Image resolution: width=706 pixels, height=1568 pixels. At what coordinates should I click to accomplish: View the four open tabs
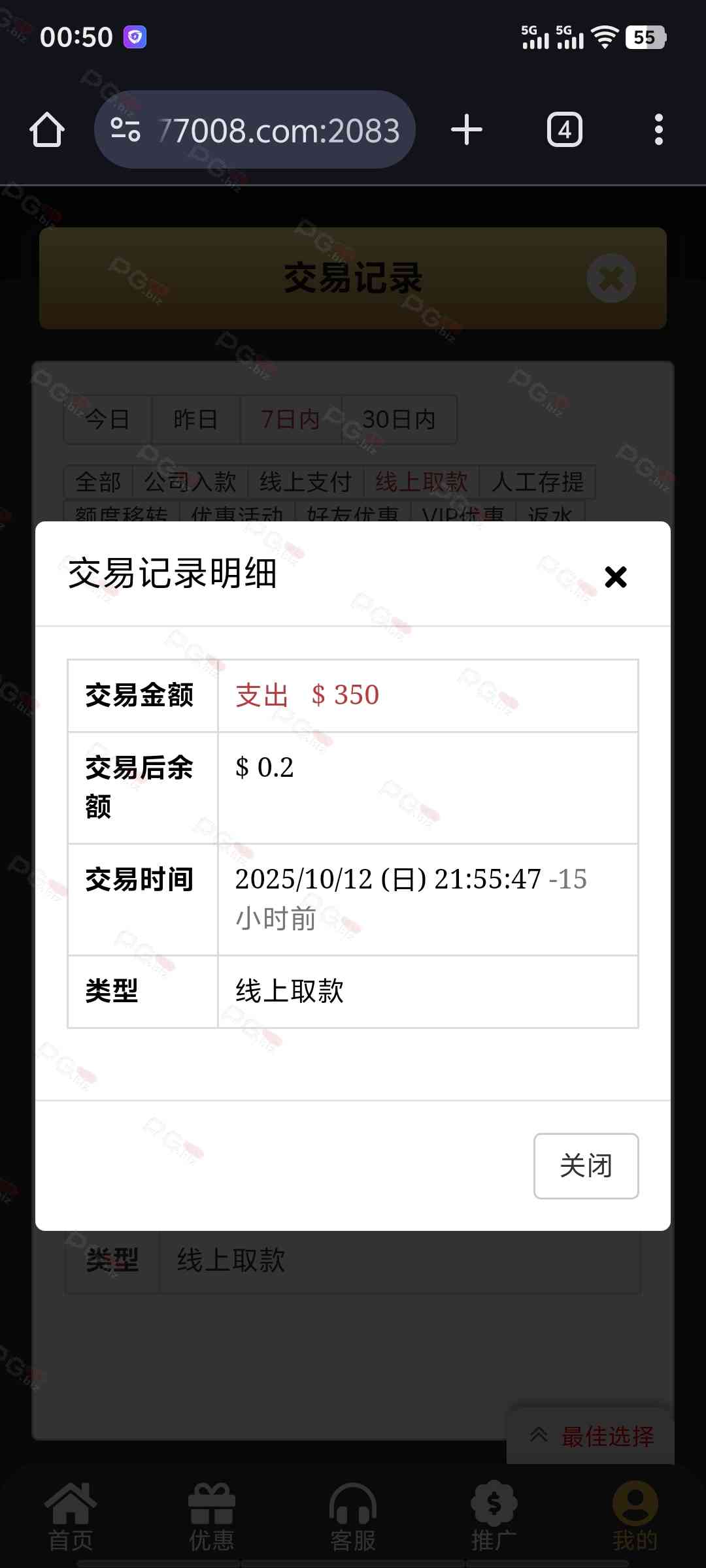pyautogui.click(x=564, y=129)
